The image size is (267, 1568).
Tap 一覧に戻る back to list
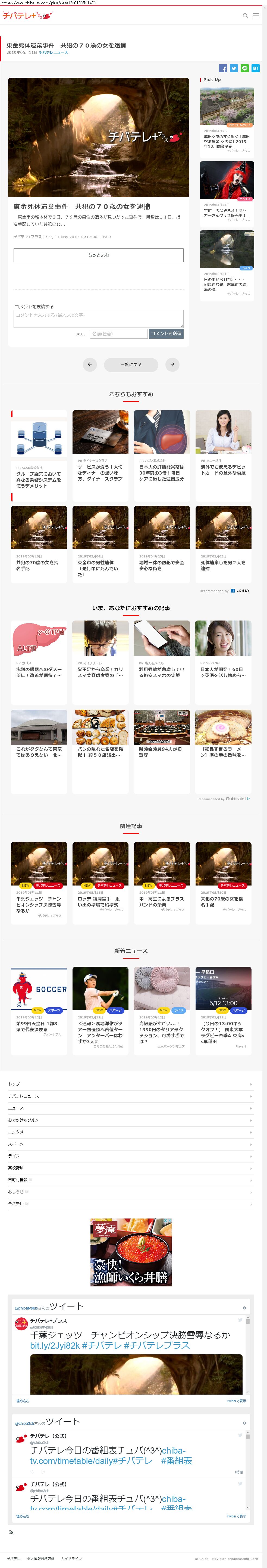pos(131,364)
